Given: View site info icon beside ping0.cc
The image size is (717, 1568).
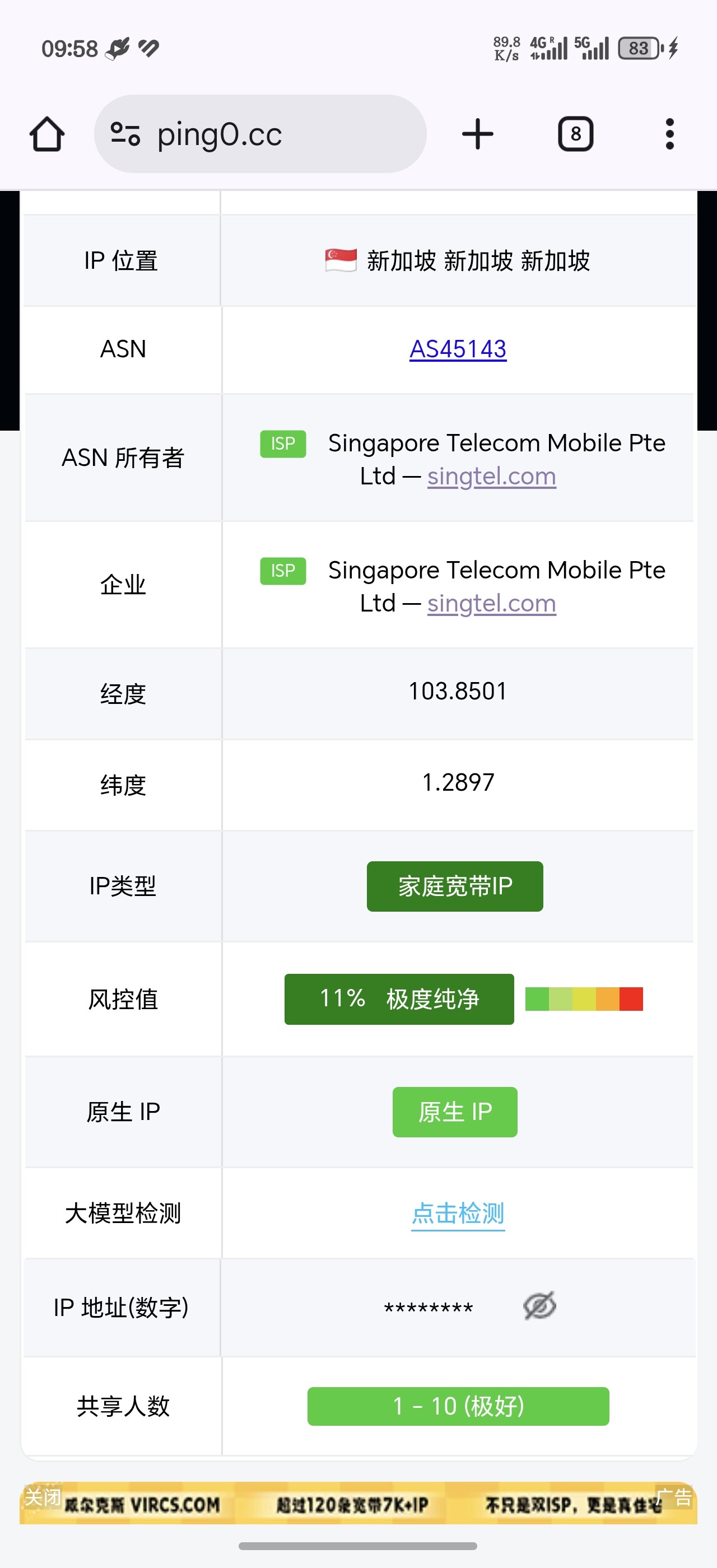Looking at the screenshot, I should 125,134.
